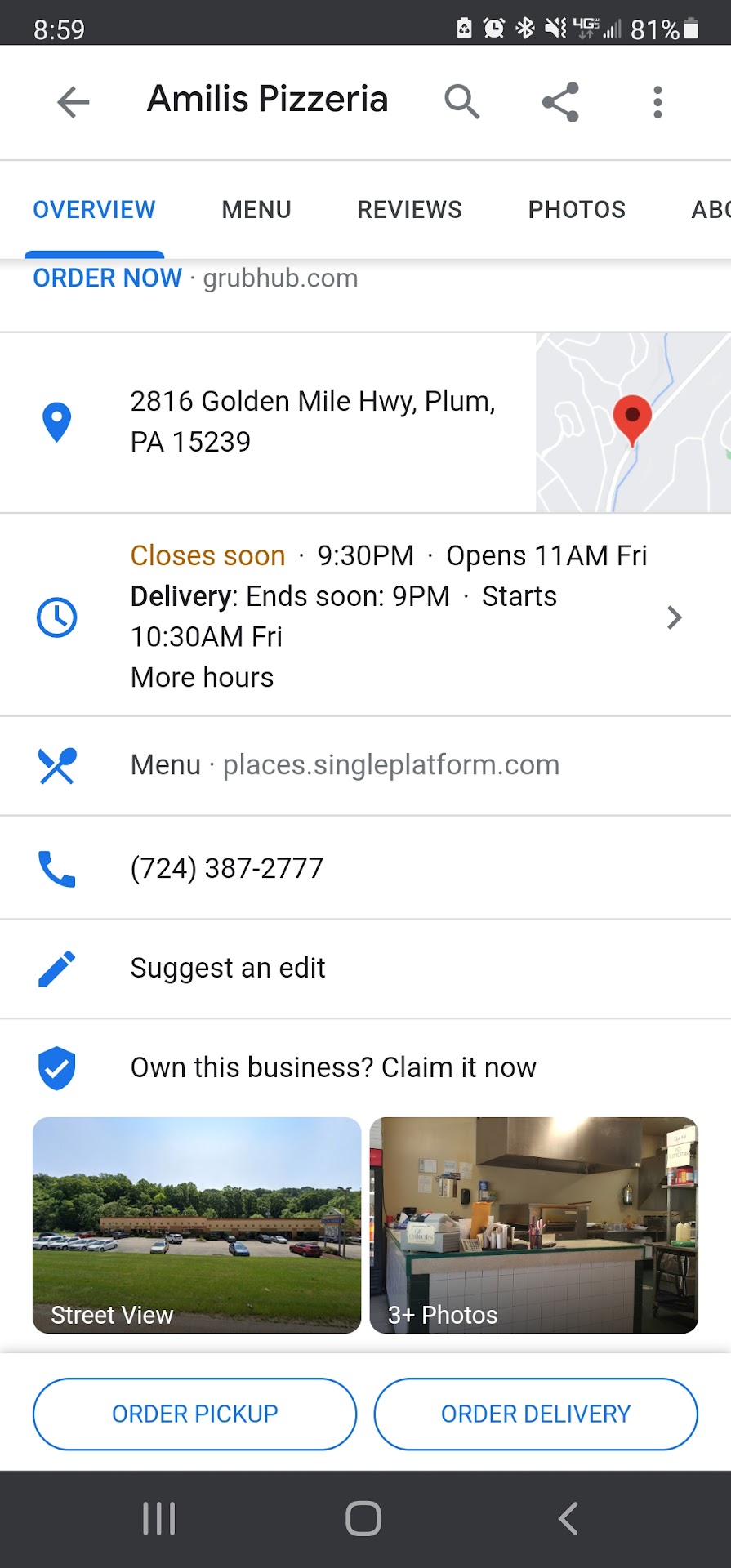Go back using the app bar arrow

point(73,102)
